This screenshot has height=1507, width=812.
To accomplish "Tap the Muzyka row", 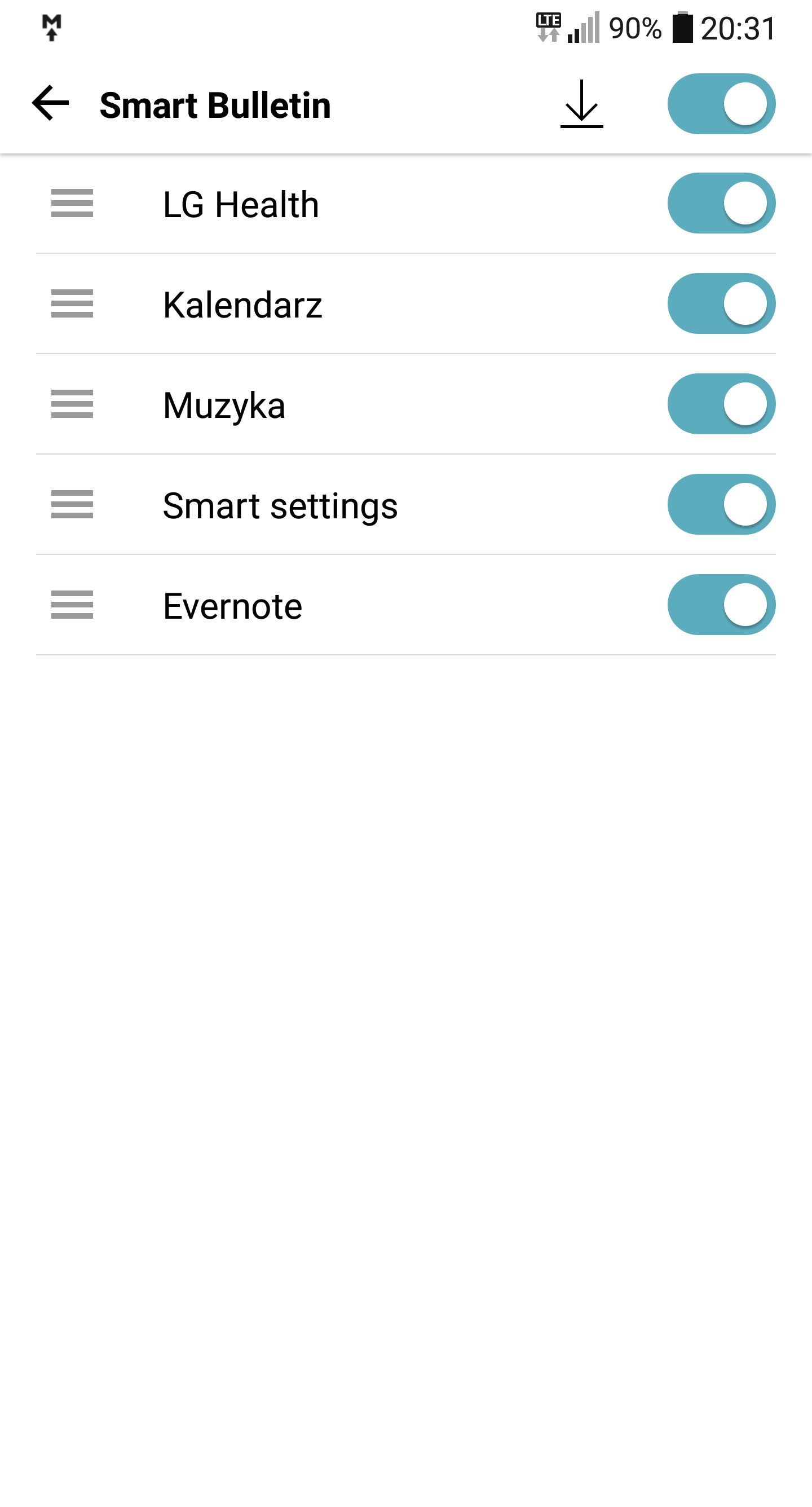I will [406, 404].
